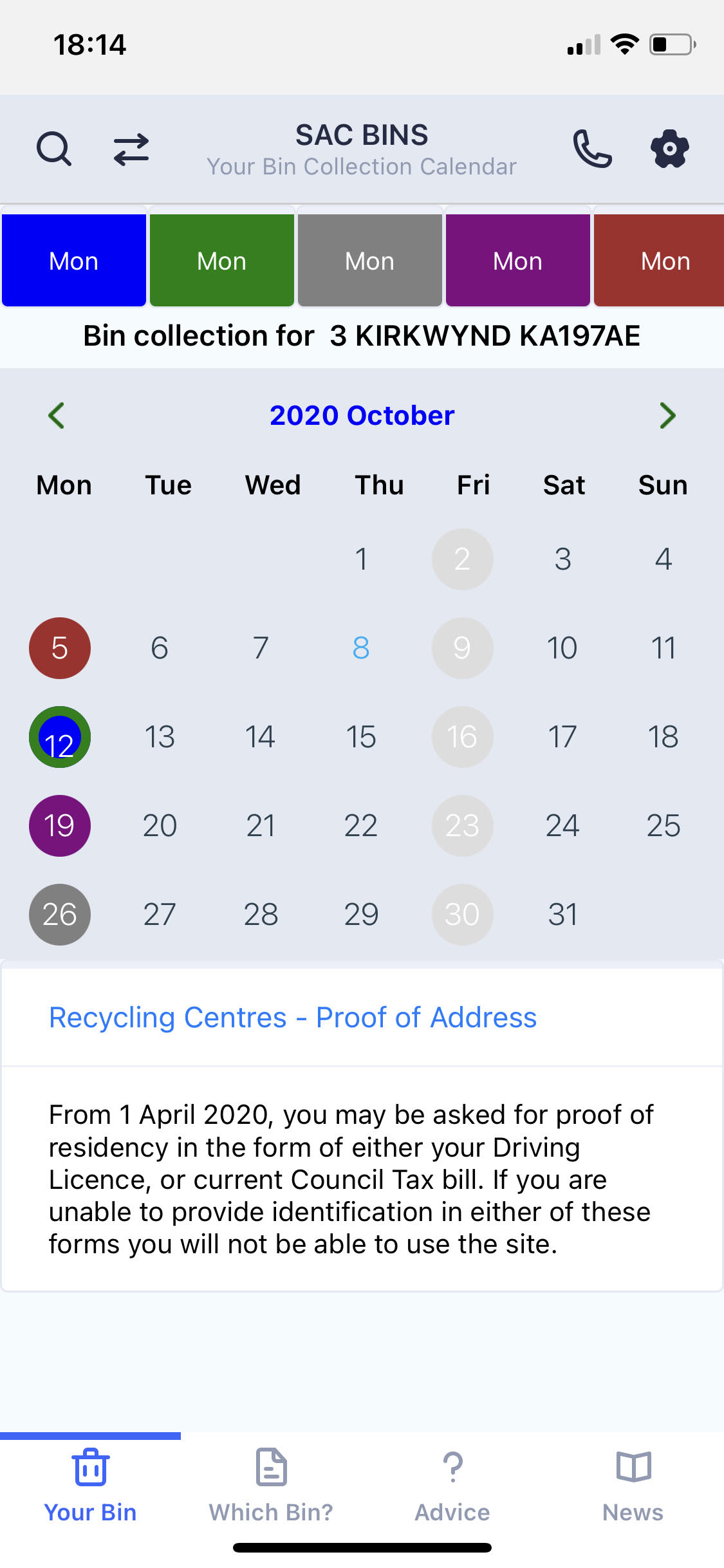The width and height of the screenshot is (724, 1568).
Task: Select the blue Mon bin tile
Action: [74, 261]
